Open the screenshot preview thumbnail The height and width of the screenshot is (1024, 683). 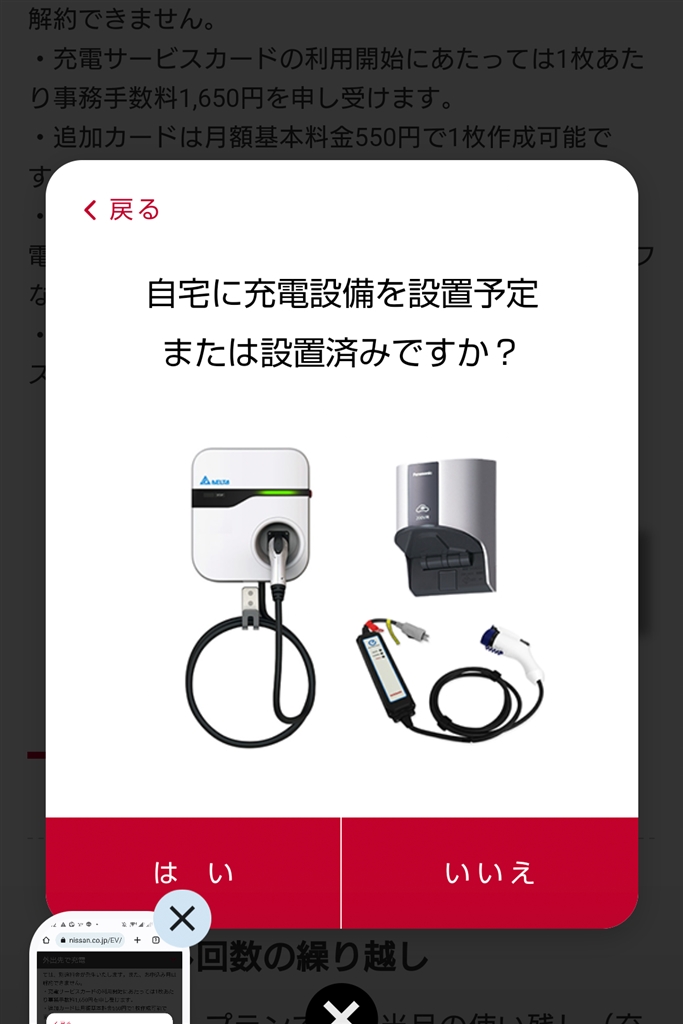tap(105, 980)
